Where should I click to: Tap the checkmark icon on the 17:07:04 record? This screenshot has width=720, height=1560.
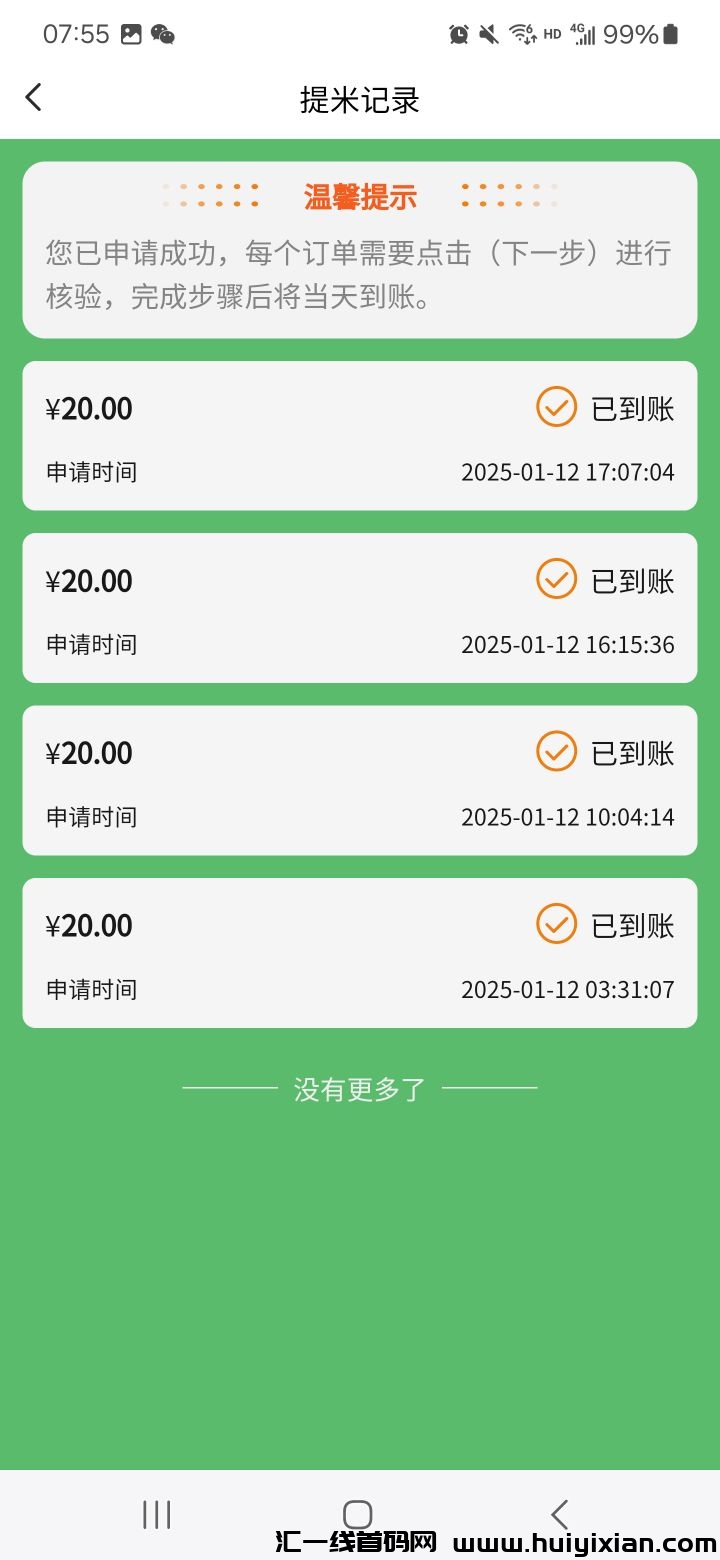(x=556, y=408)
